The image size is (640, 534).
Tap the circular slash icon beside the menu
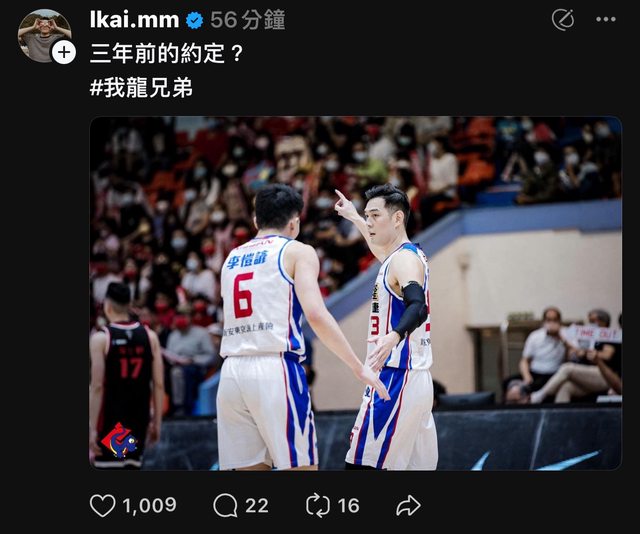pyautogui.click(x=563, y=19)
